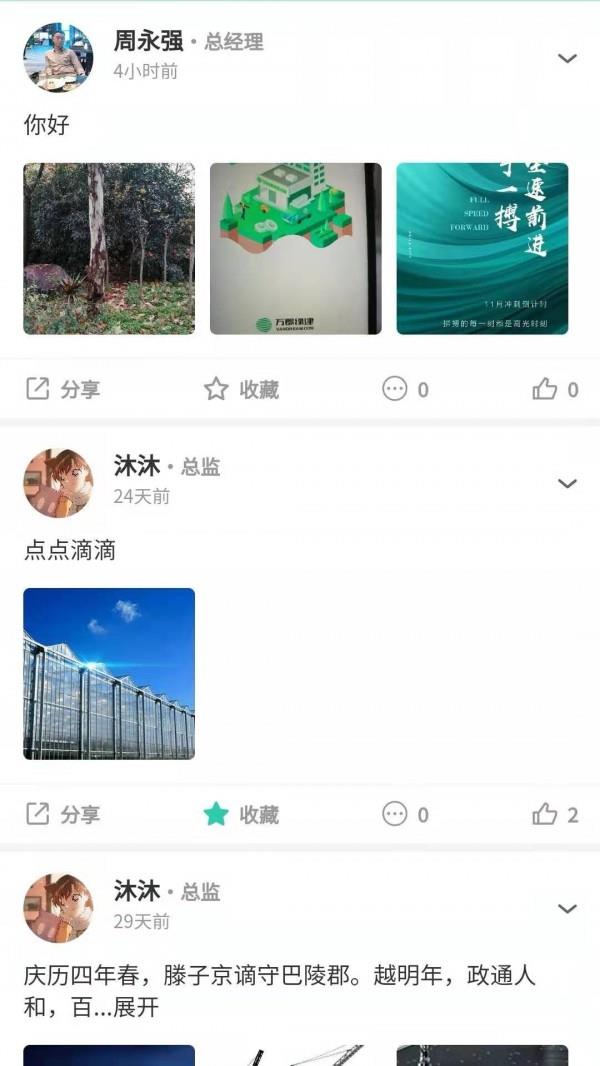This screenshot has width=600, height=1066.
Task: Open the teal poster image in 周永强's post
Action: point(482,249)
